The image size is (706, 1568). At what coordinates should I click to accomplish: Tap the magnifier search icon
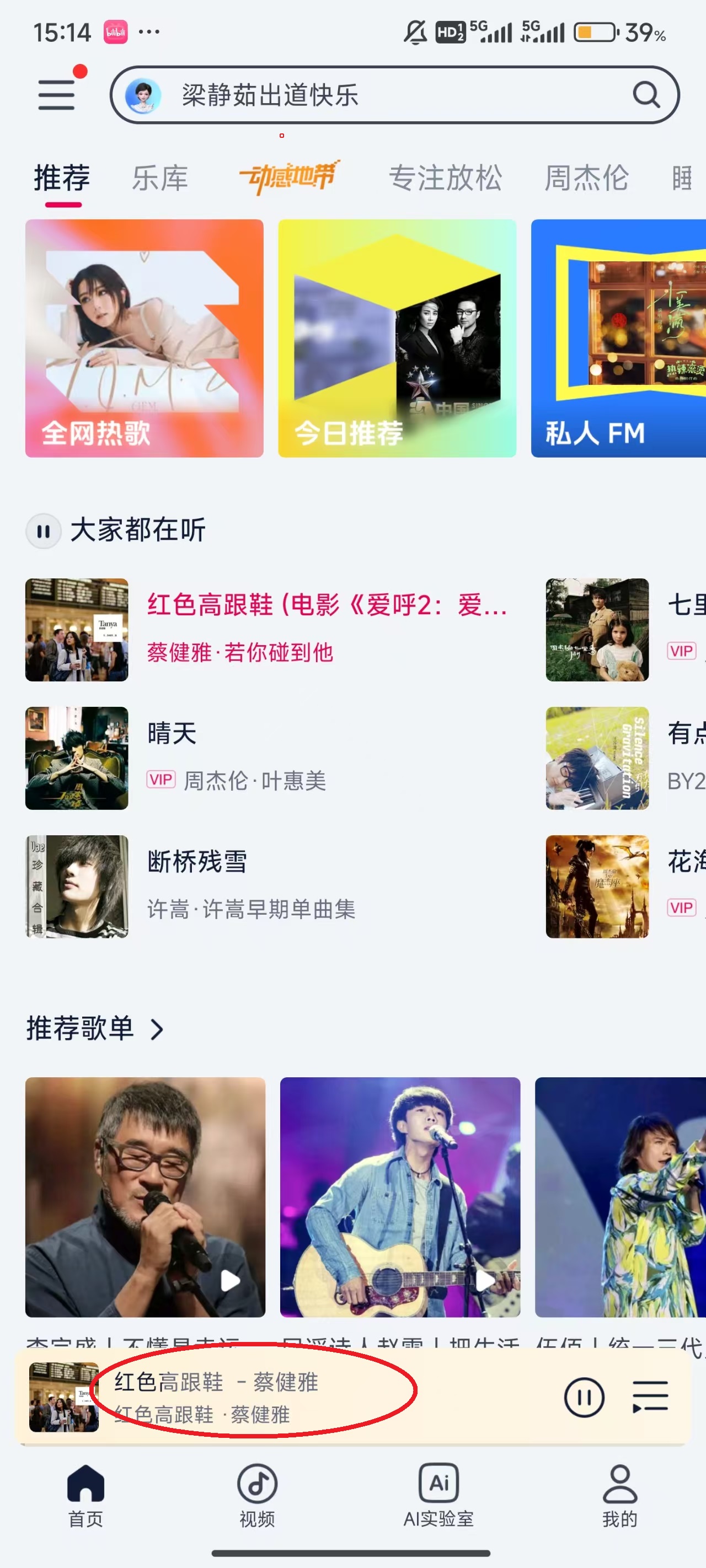click(646, 95)
